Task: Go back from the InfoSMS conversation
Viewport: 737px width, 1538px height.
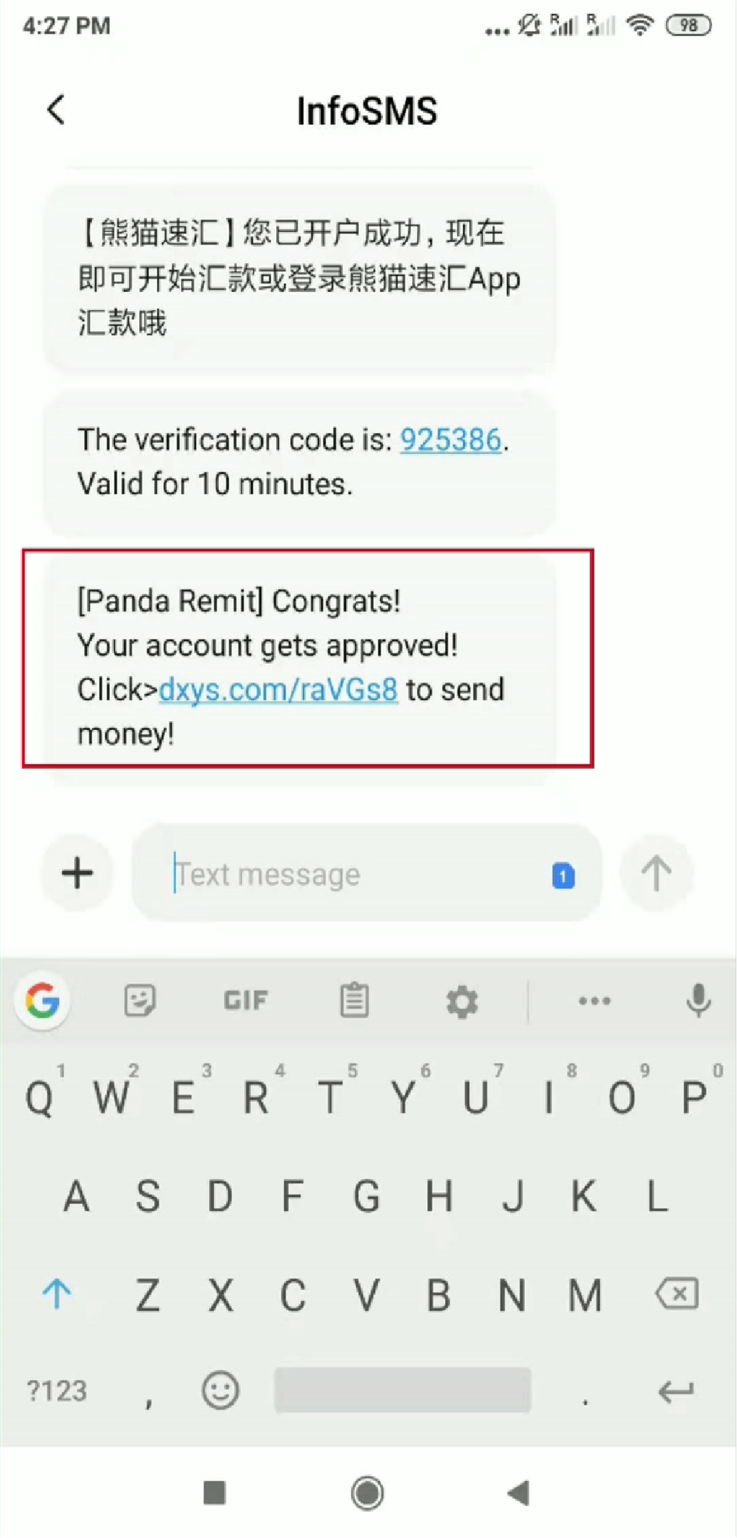Action: tap(56, 109)
